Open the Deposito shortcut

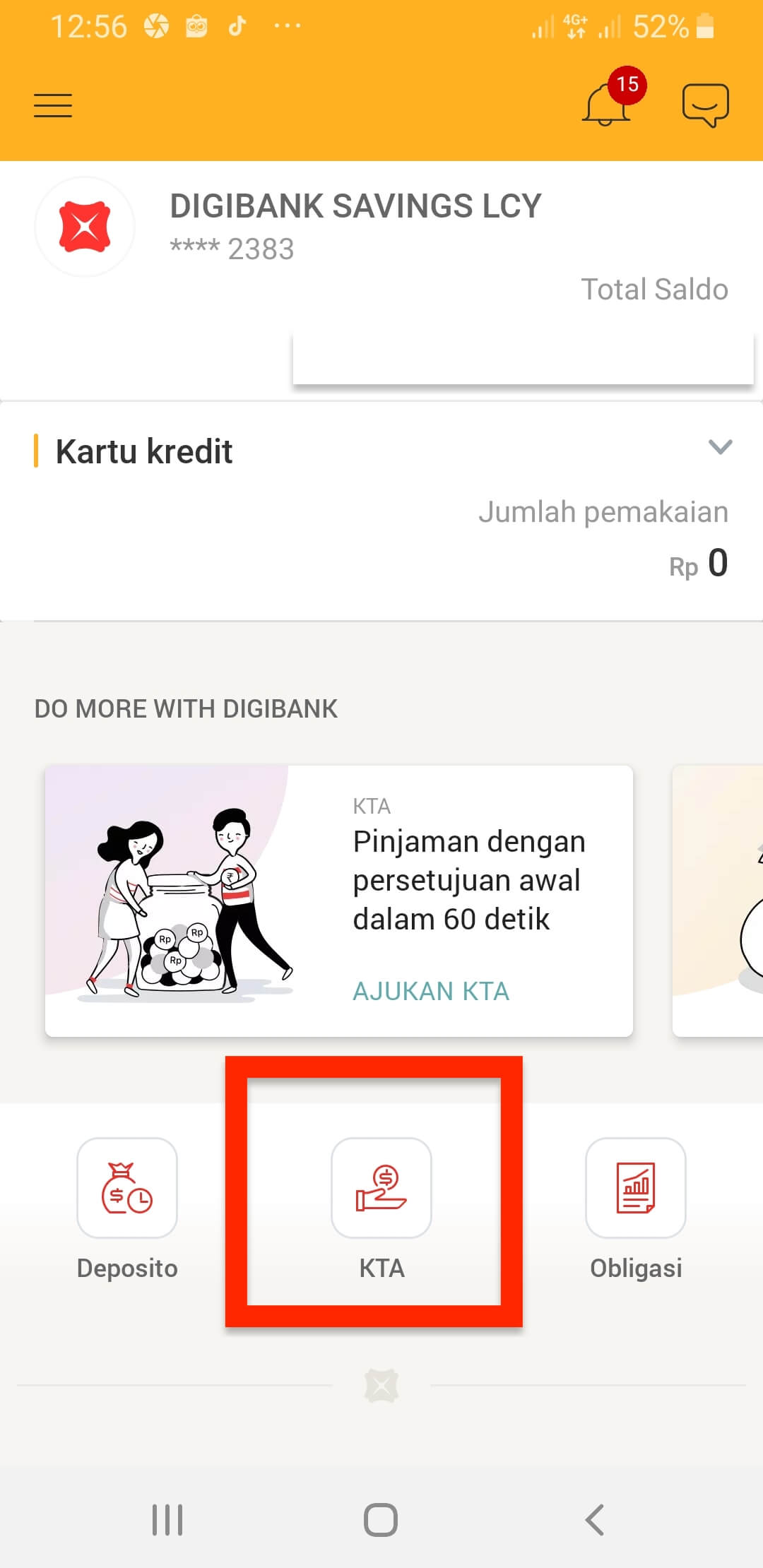[x=127, y=1188]
